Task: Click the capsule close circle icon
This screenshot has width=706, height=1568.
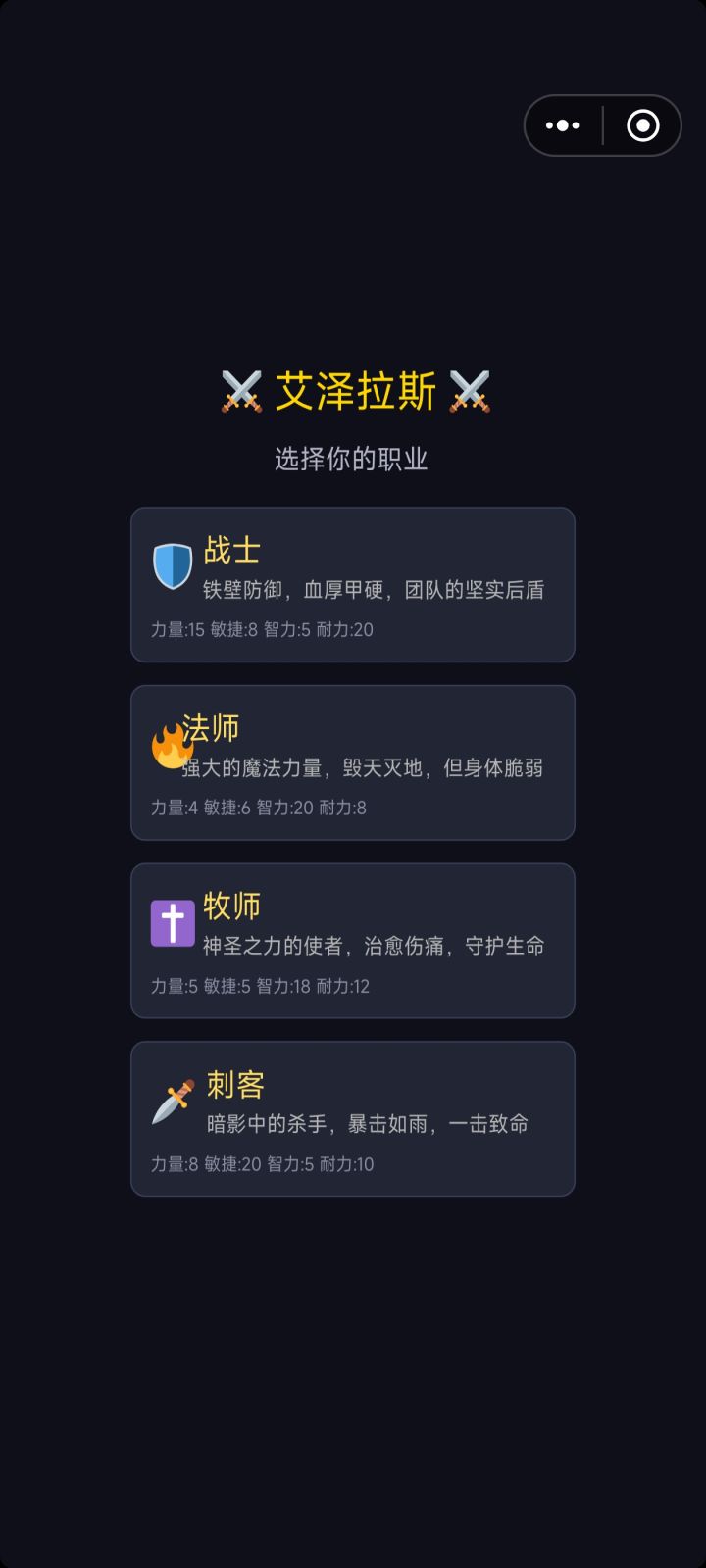Action: tap(642, 124)
